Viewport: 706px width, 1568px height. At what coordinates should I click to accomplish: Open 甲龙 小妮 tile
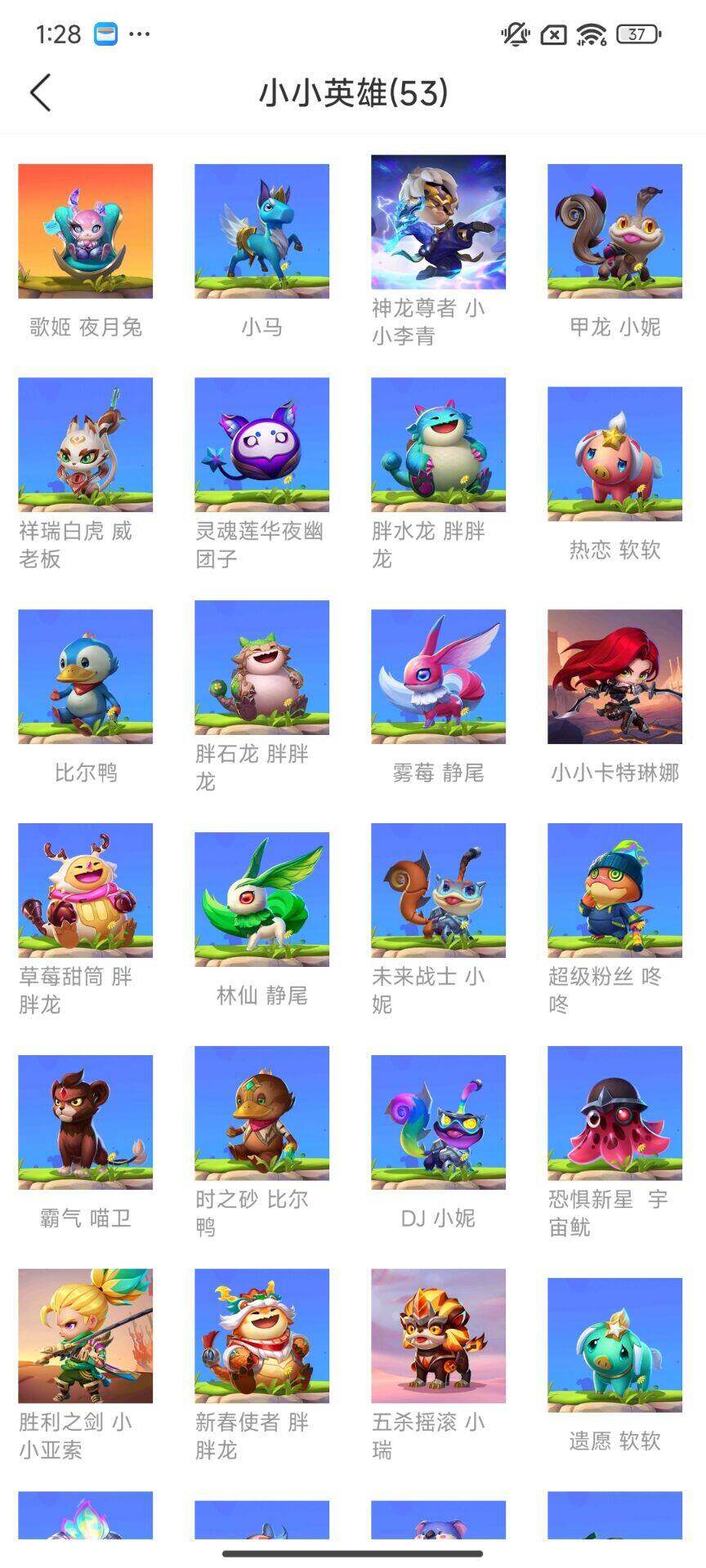[x=614, y=231]
